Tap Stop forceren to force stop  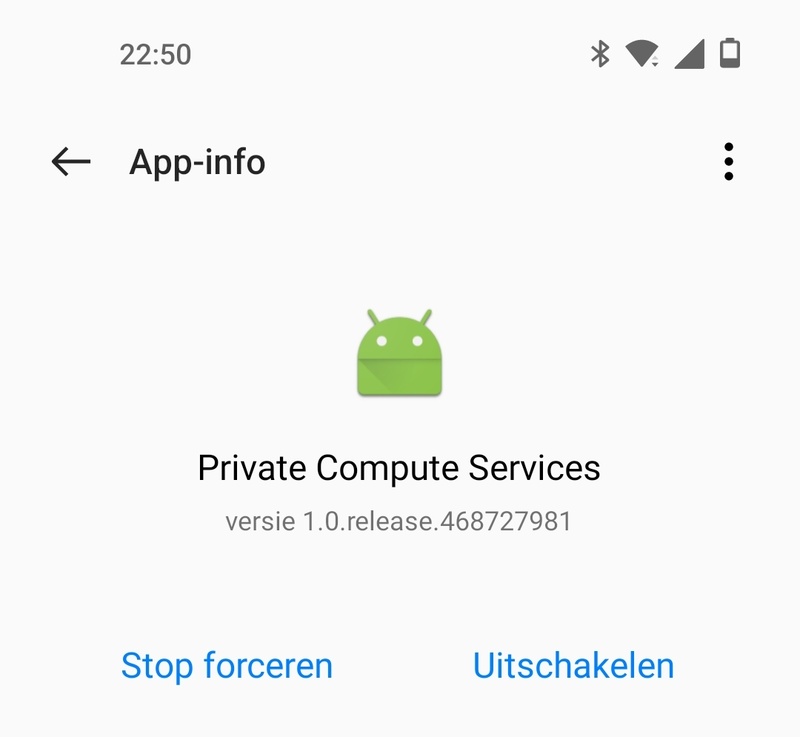226,665
